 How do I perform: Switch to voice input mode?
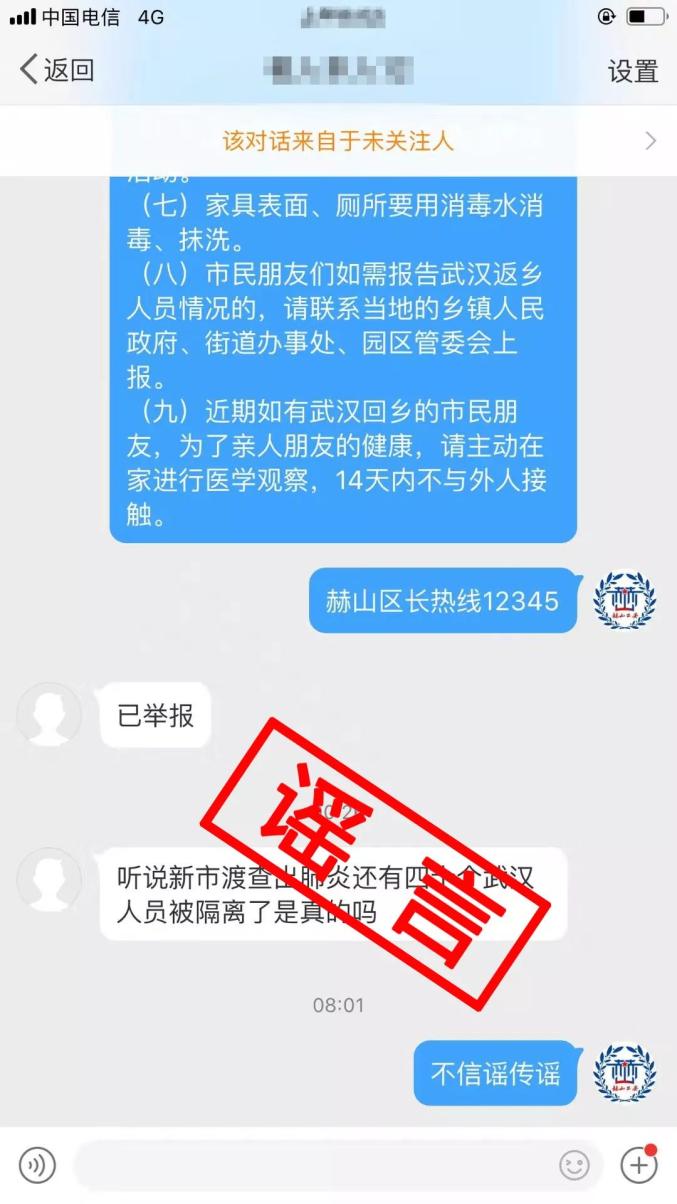pos(37,1165)
